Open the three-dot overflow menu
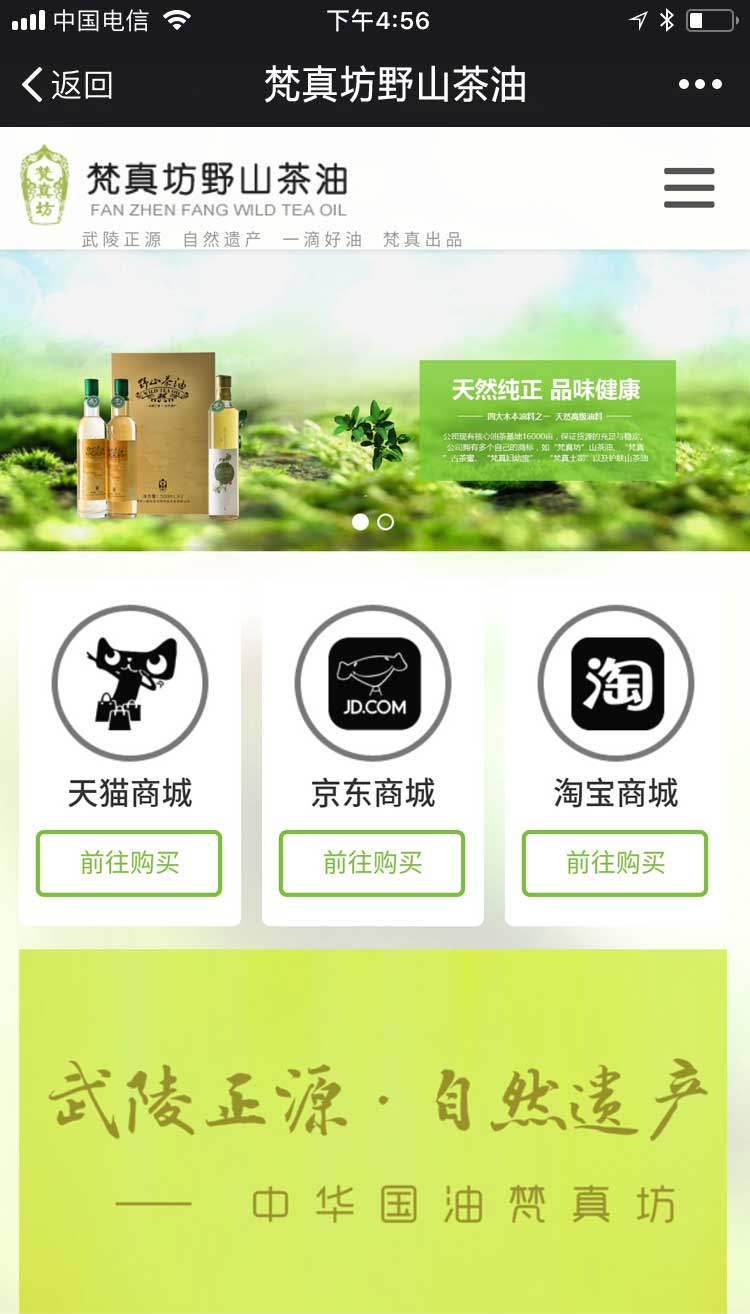750x1314 pixels. click(x=700, y=85)
